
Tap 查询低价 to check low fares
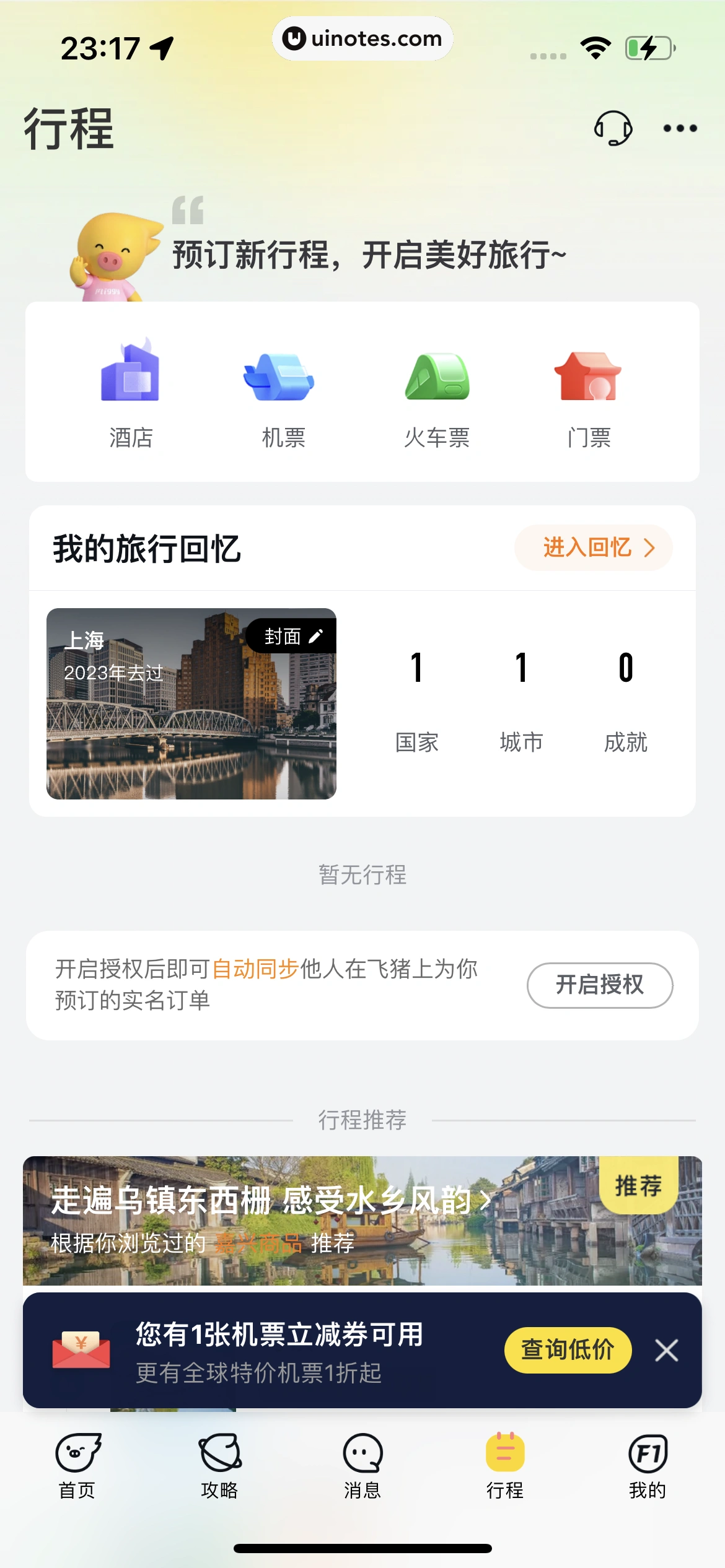pyautogui.click(x=568, y=1350)
